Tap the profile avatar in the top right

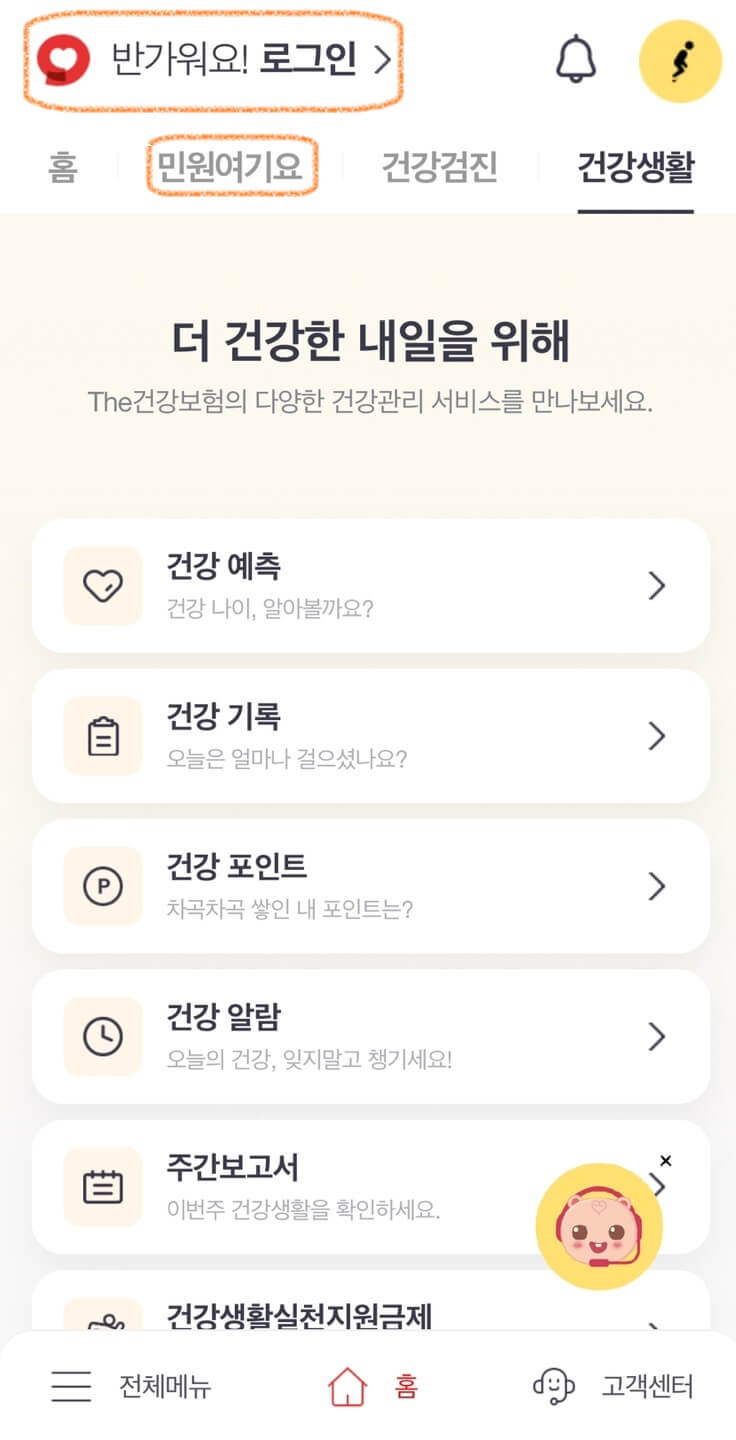(680, 61)
